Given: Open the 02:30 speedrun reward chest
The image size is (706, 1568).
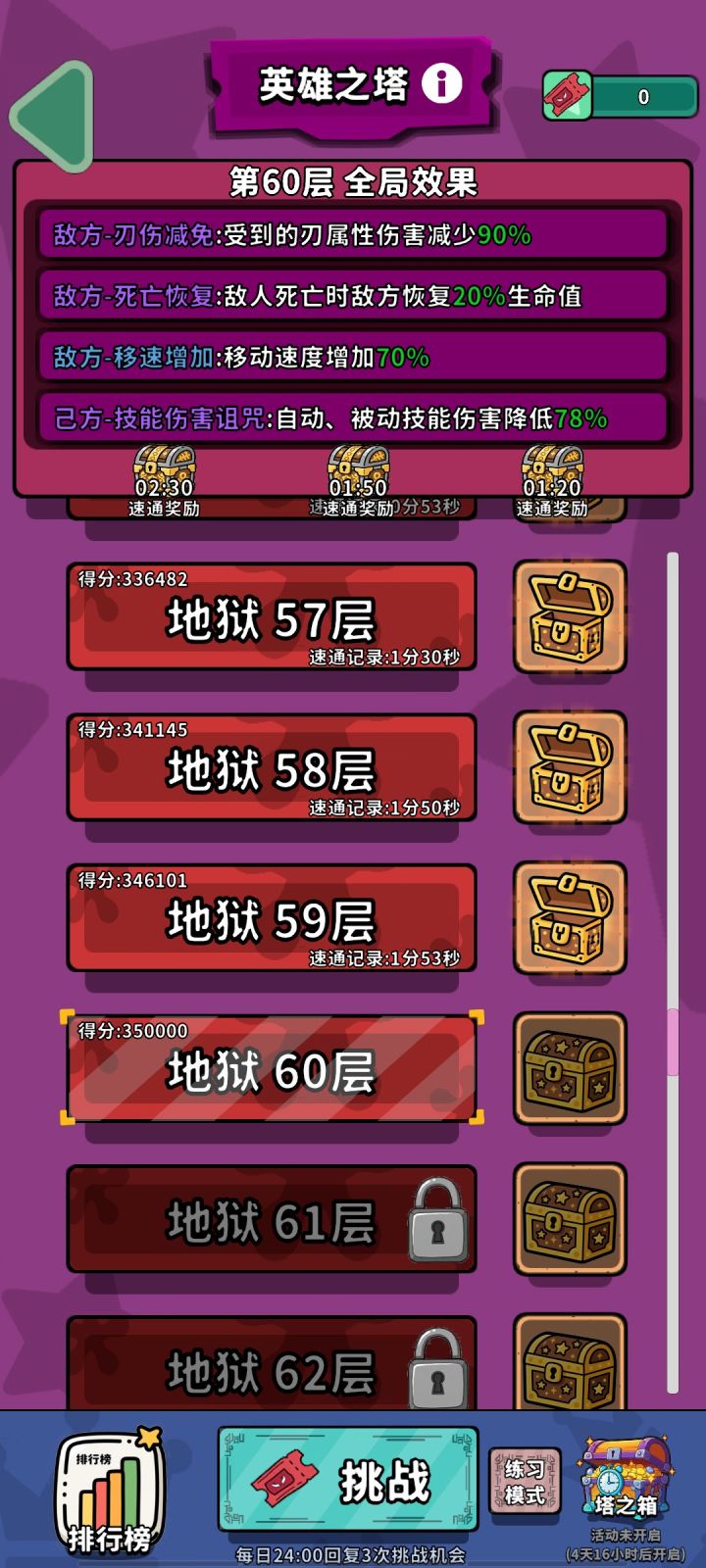Looking at the screenshot, I should tap(164, 465).
